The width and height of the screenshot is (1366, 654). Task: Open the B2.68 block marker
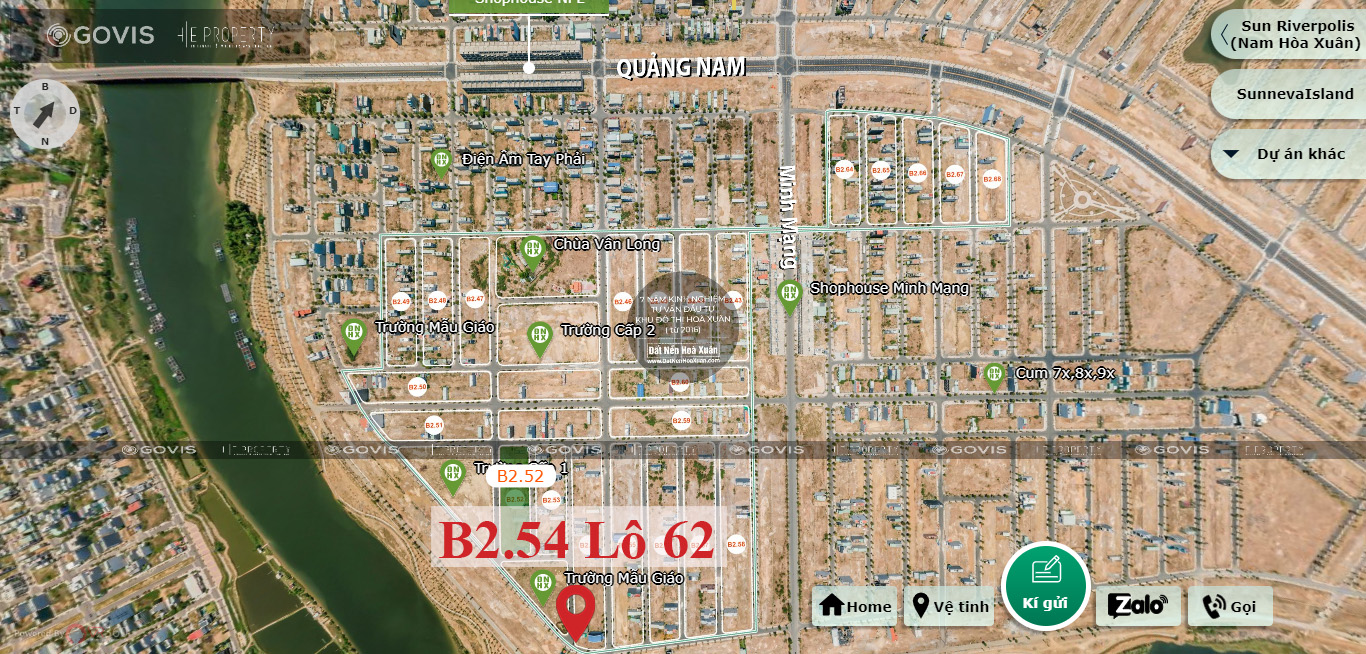pos(991,179)
